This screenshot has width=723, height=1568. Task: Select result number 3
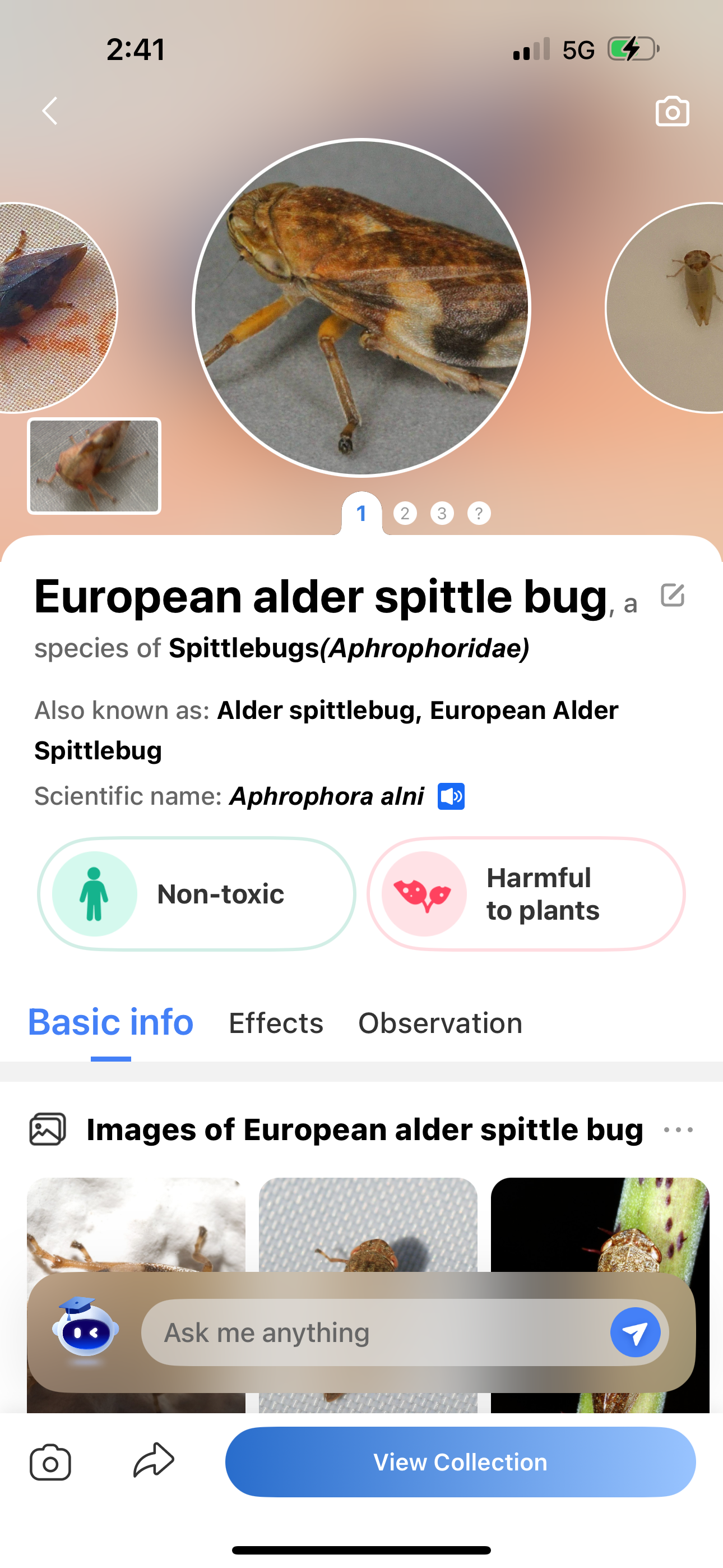[x=442, y=513]
